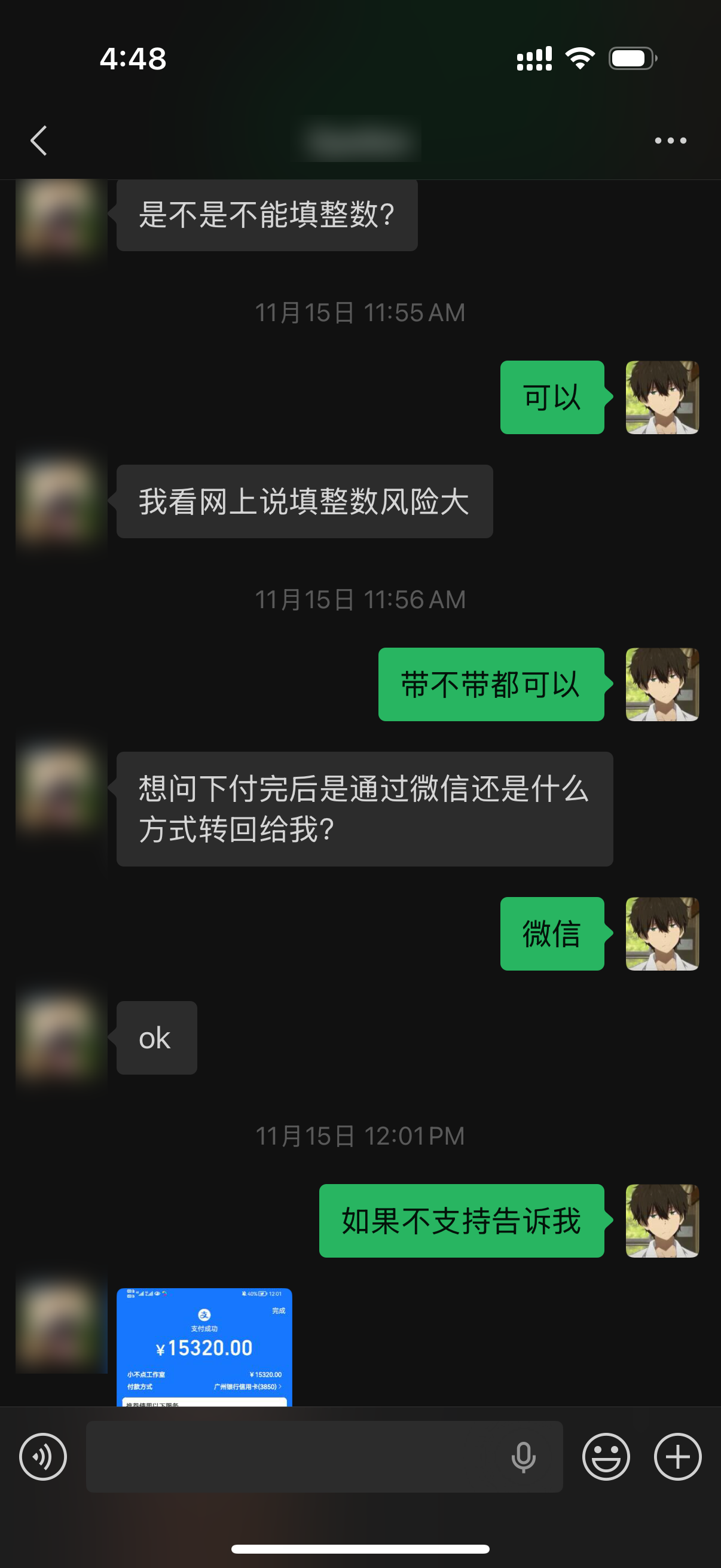Open the ¥15320.00 payment screenshot image
Screen dimensions: 721x1568
(204, 1347)
